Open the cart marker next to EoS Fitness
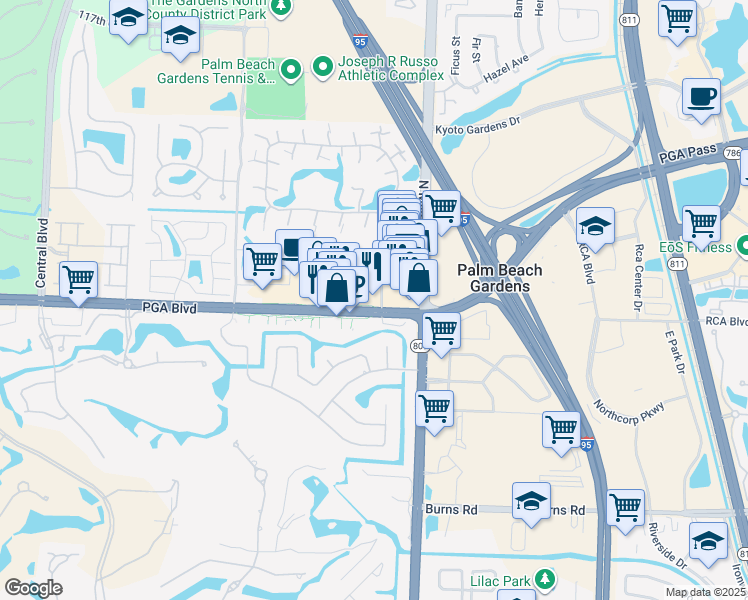The height and width of the screenshot is (600, 748). 701,224
